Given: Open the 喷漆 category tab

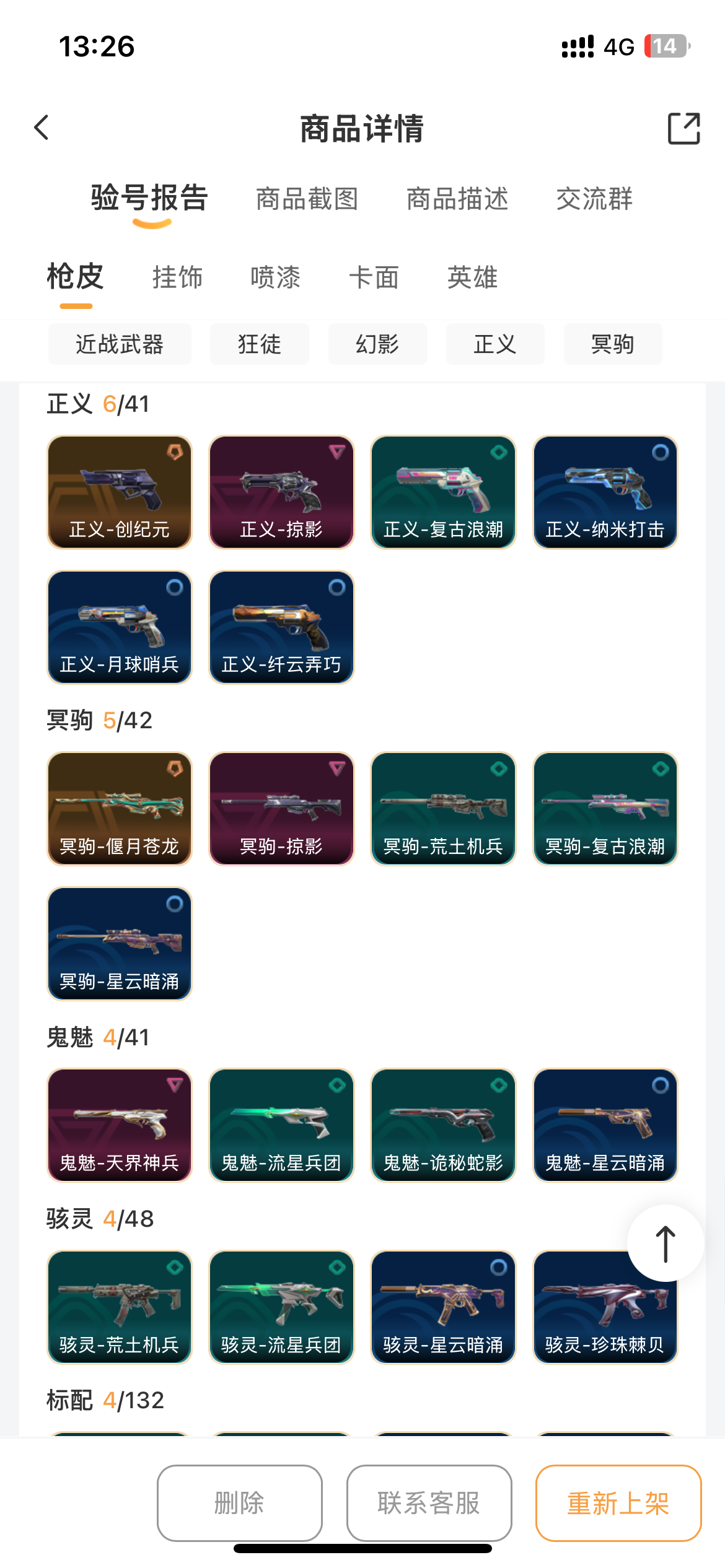Looking at the screenshot, I should [x=276, y=277].
